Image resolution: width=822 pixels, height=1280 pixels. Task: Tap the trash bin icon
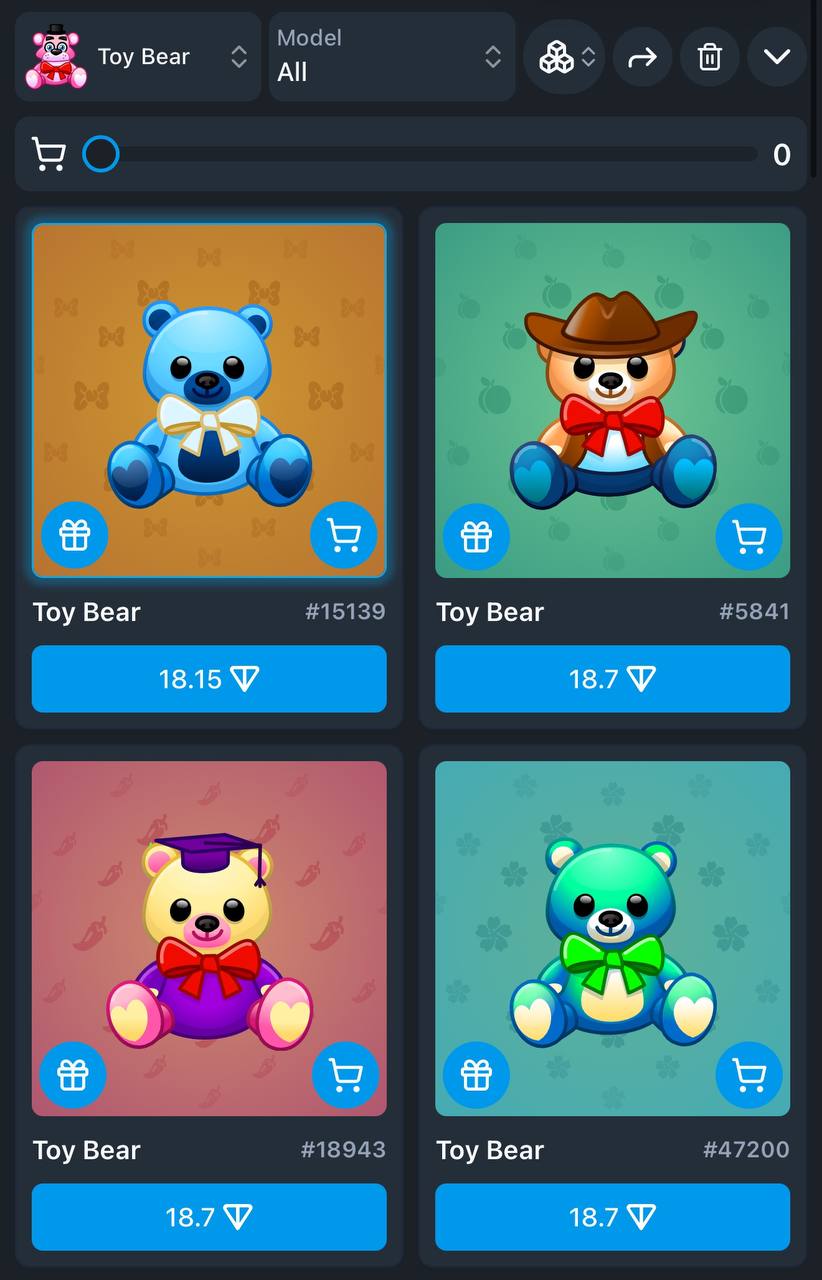pyautogui.click(x=710, y=57)
